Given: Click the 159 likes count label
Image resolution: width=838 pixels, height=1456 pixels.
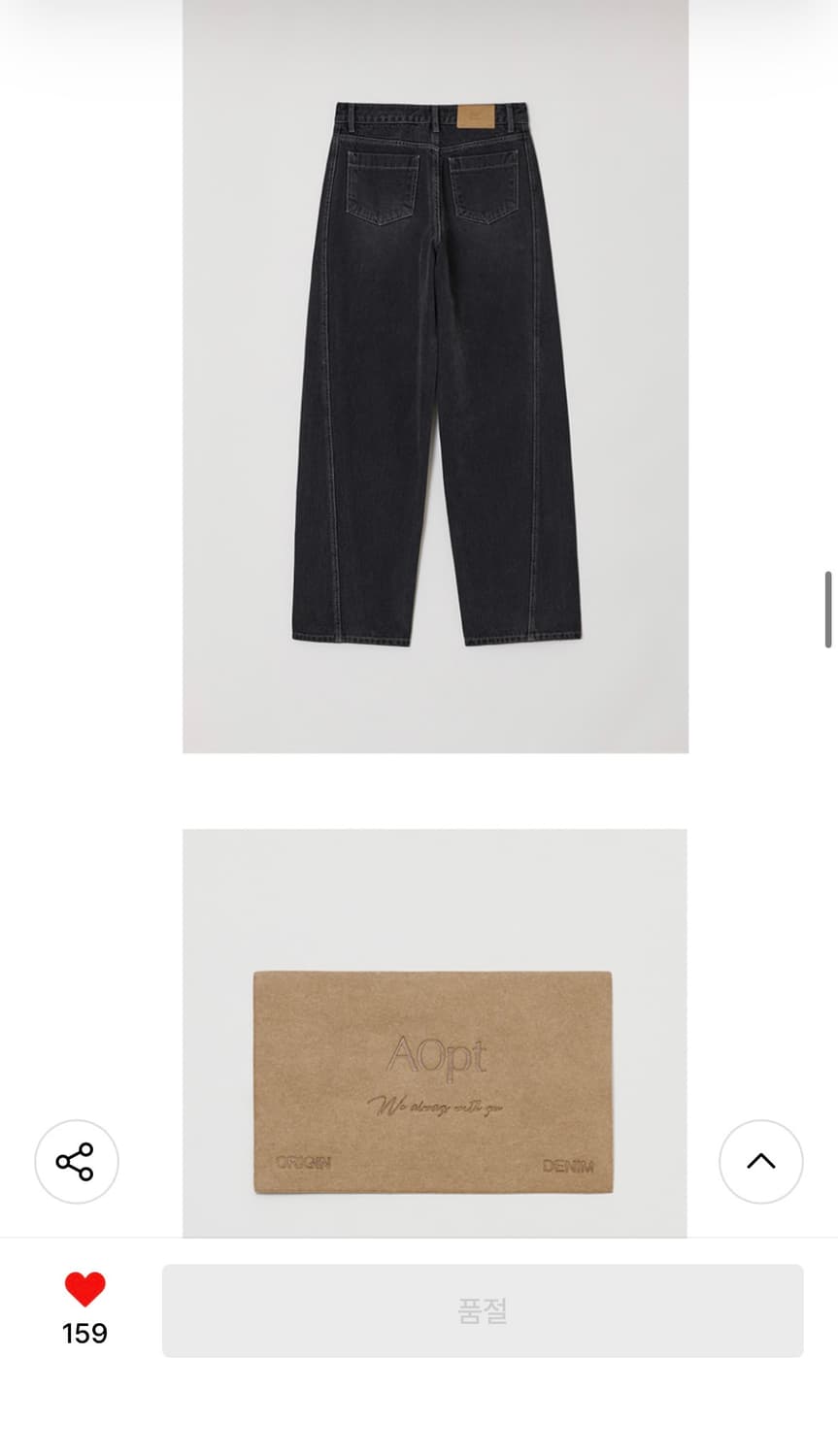Looking at the screenshot, I should 84,1334.
